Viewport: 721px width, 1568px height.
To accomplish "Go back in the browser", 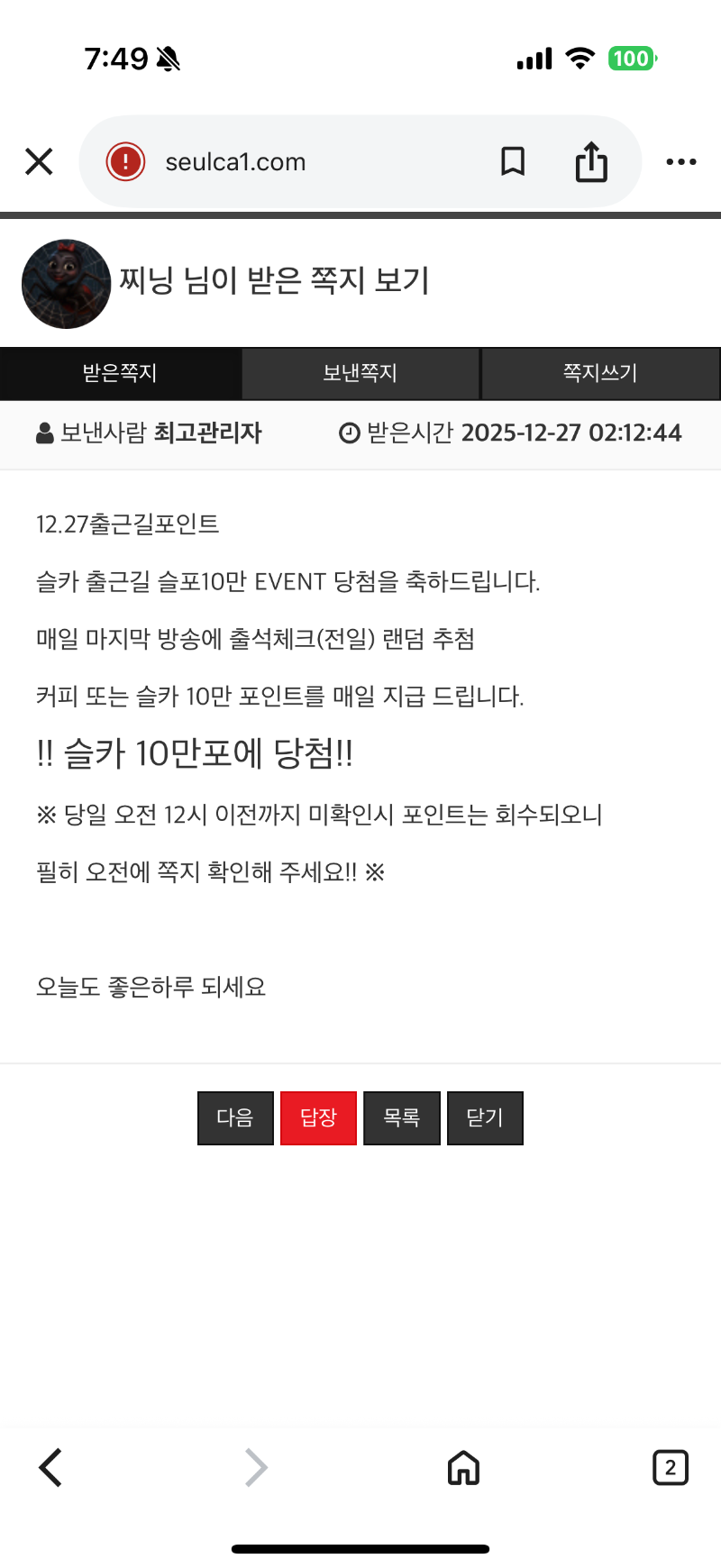I will tap(50, 1467).
